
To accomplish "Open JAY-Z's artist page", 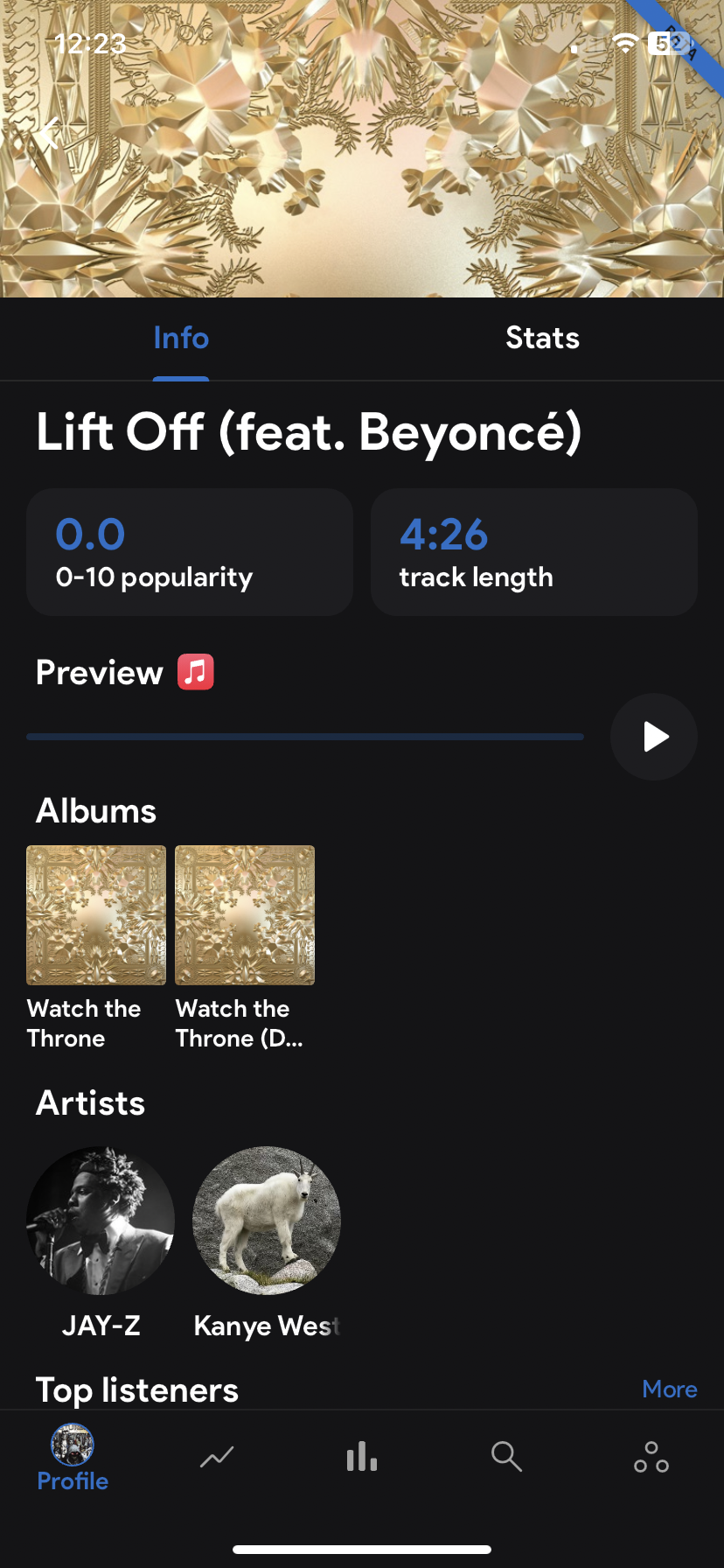I will (101, 1221).
